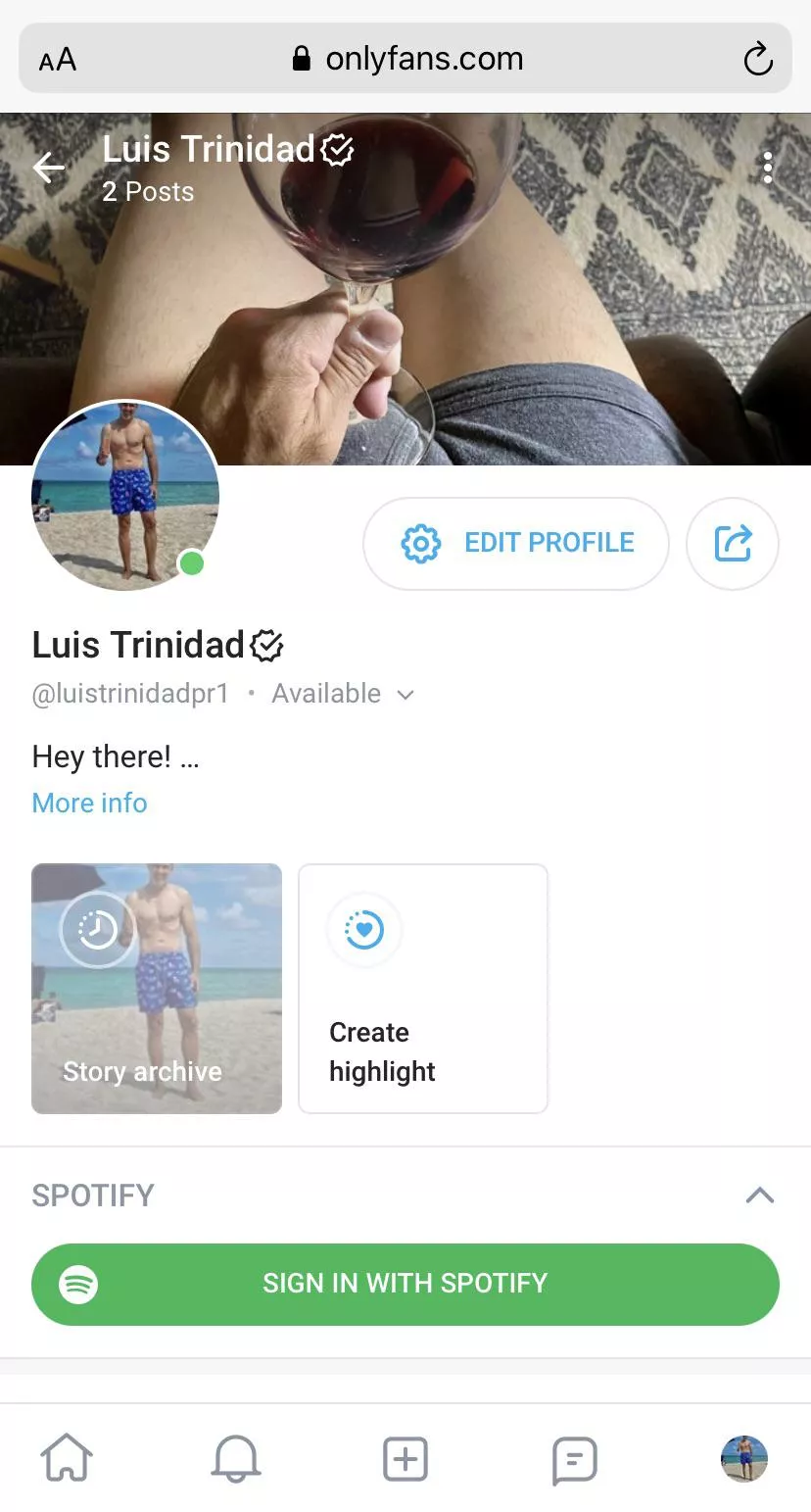
Task: Open notifications from the bell icon
Action: (235, 1459)
